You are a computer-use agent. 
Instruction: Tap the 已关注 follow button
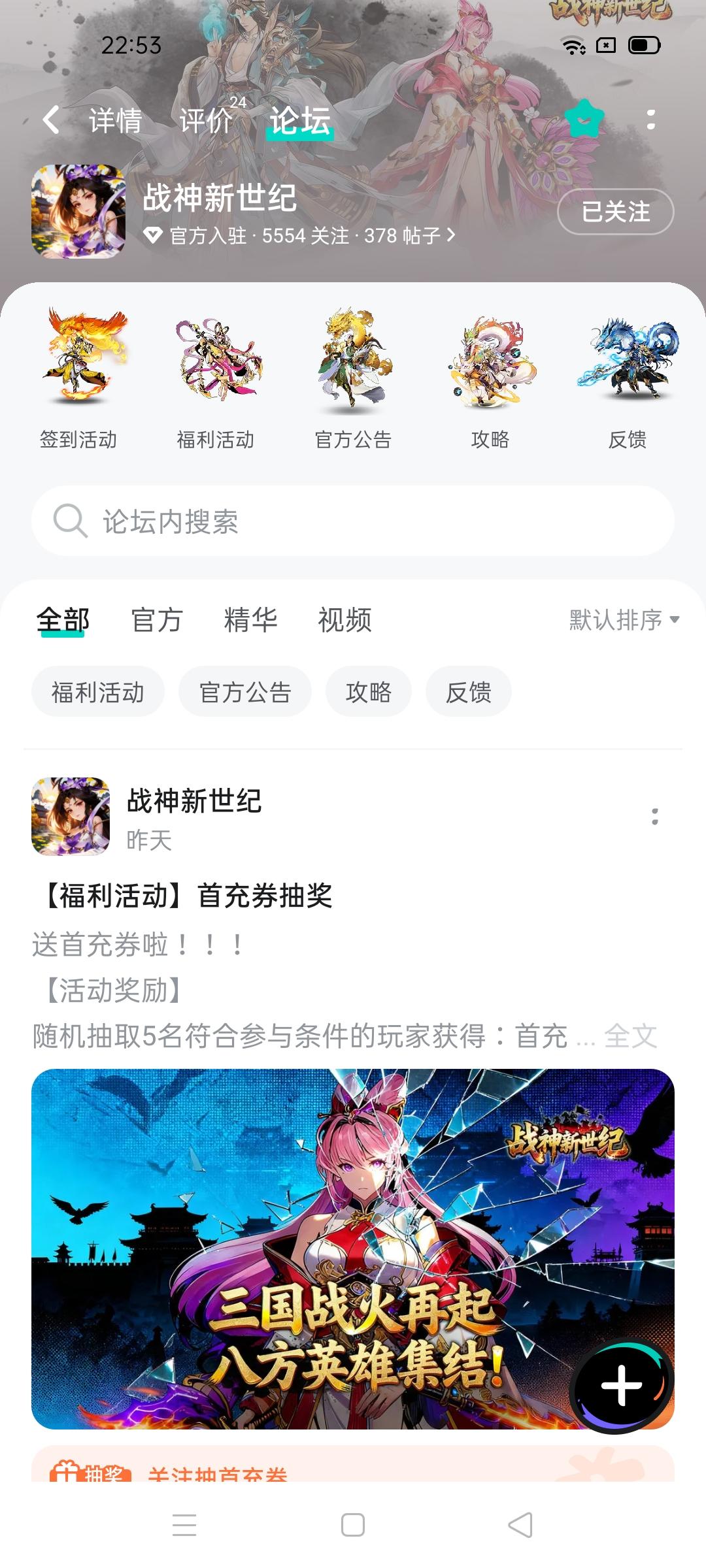coord(615,212)
